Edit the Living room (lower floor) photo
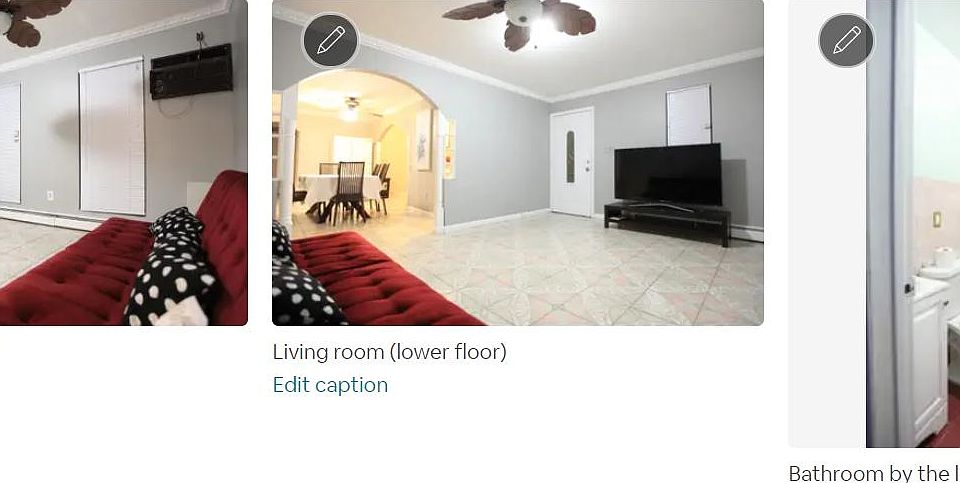Viewport: 960px width, 483px height. coord(330,41)
